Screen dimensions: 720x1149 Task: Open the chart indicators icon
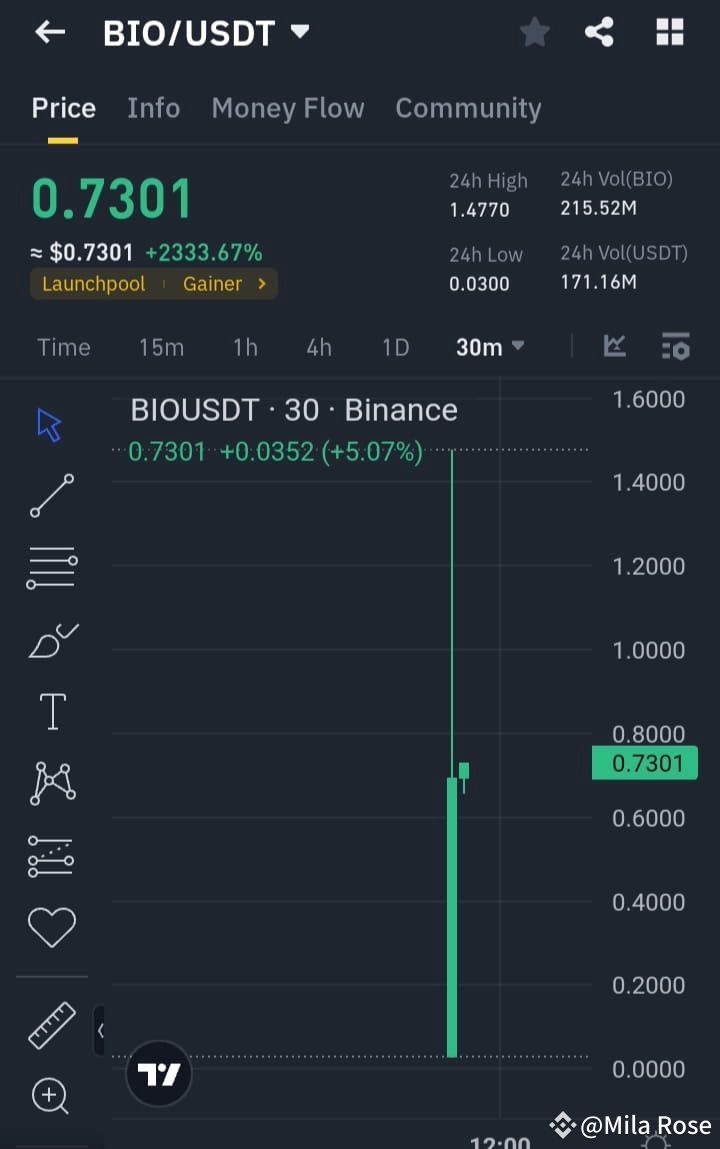pos(614,347)
